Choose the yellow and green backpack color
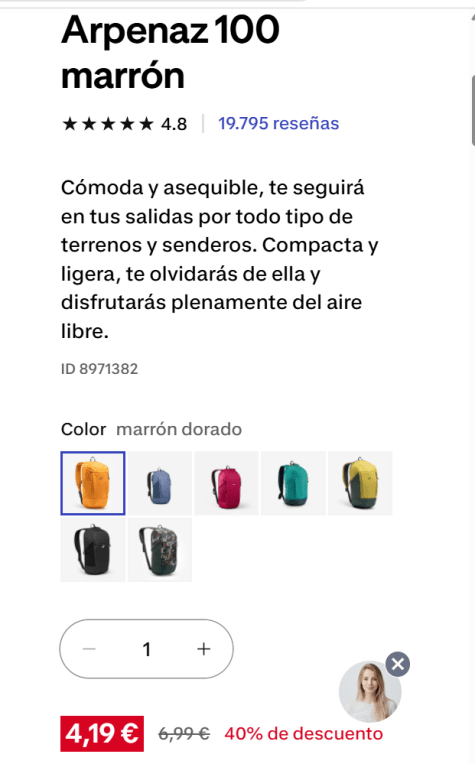The width and height of the screenshot is (475, 764). coord(360,483)
